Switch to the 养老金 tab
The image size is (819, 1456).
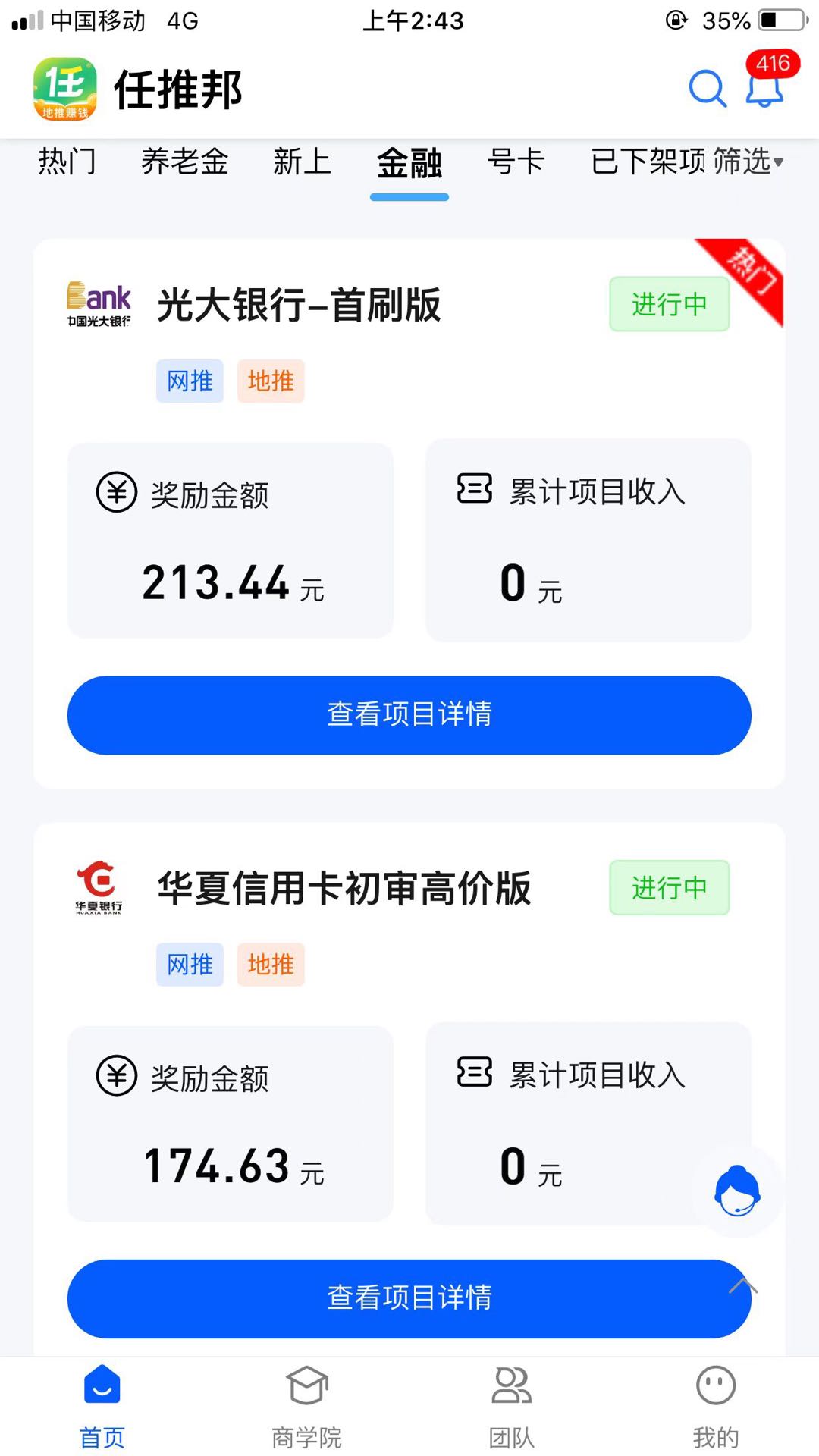point(184,162)
